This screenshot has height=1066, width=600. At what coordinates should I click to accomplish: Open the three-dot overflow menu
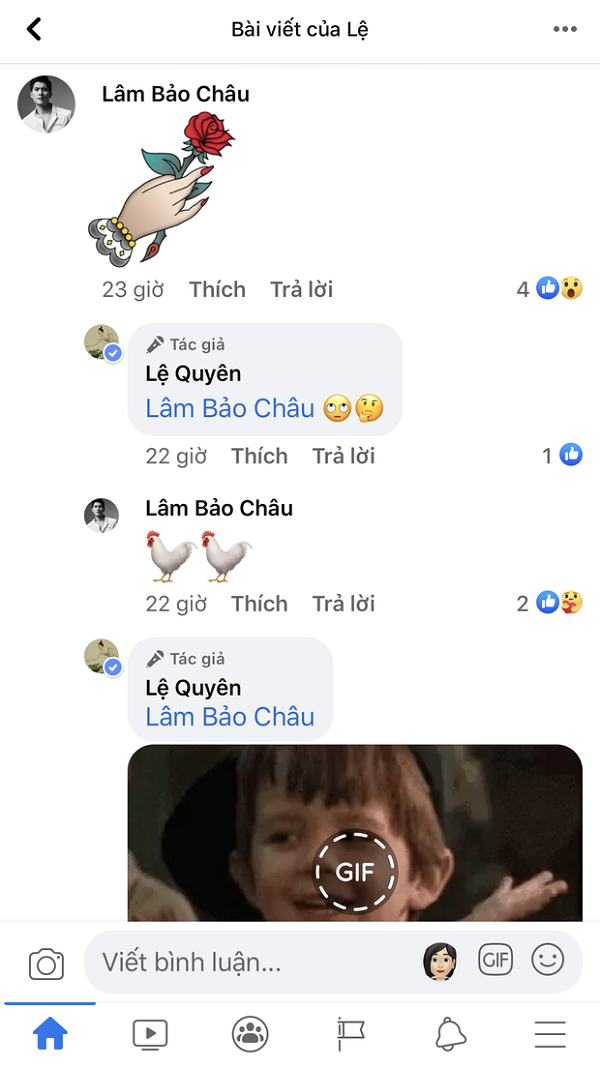pyautogui.click(x=565, y=29)
